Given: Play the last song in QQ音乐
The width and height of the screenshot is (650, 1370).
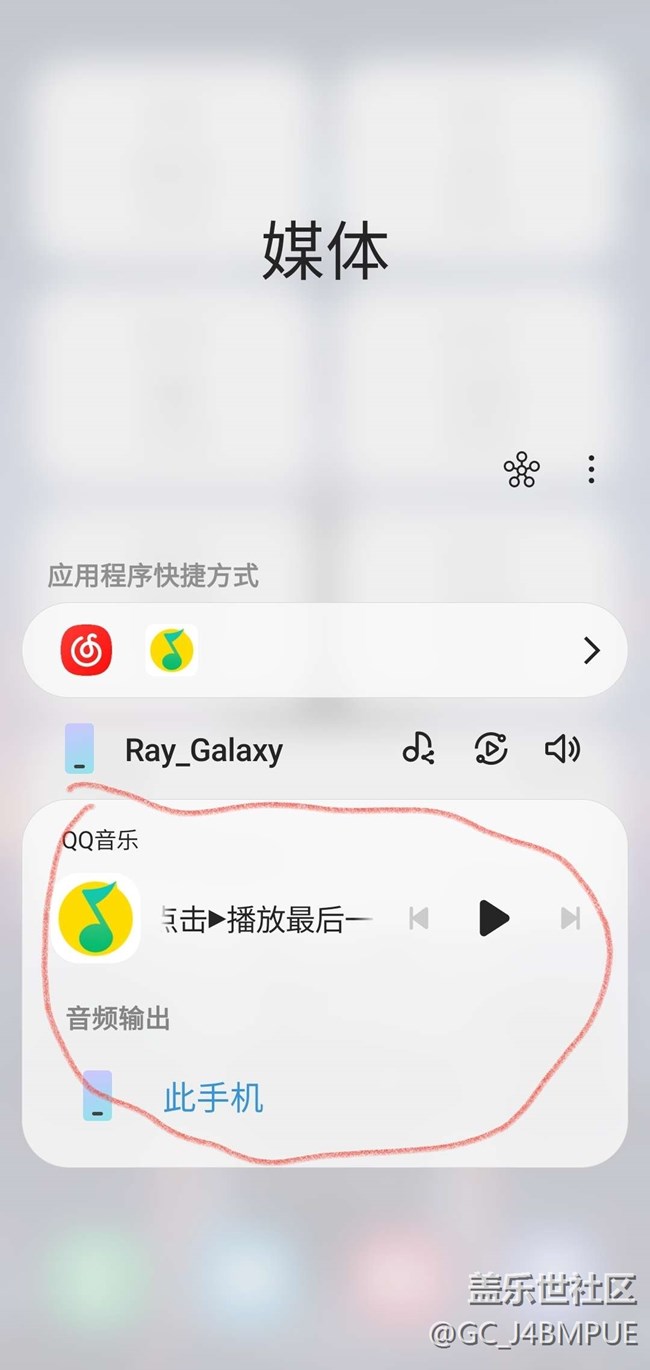Looking at the screenshot, I should tap(493, 918).
